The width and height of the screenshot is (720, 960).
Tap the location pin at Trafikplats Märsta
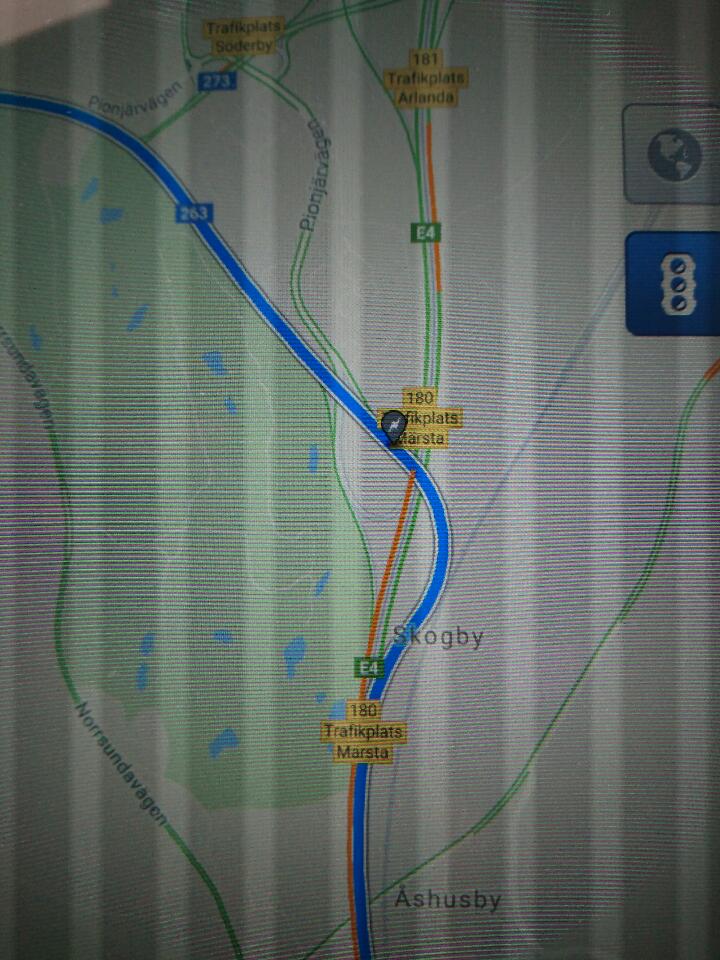tap(394, 425)
